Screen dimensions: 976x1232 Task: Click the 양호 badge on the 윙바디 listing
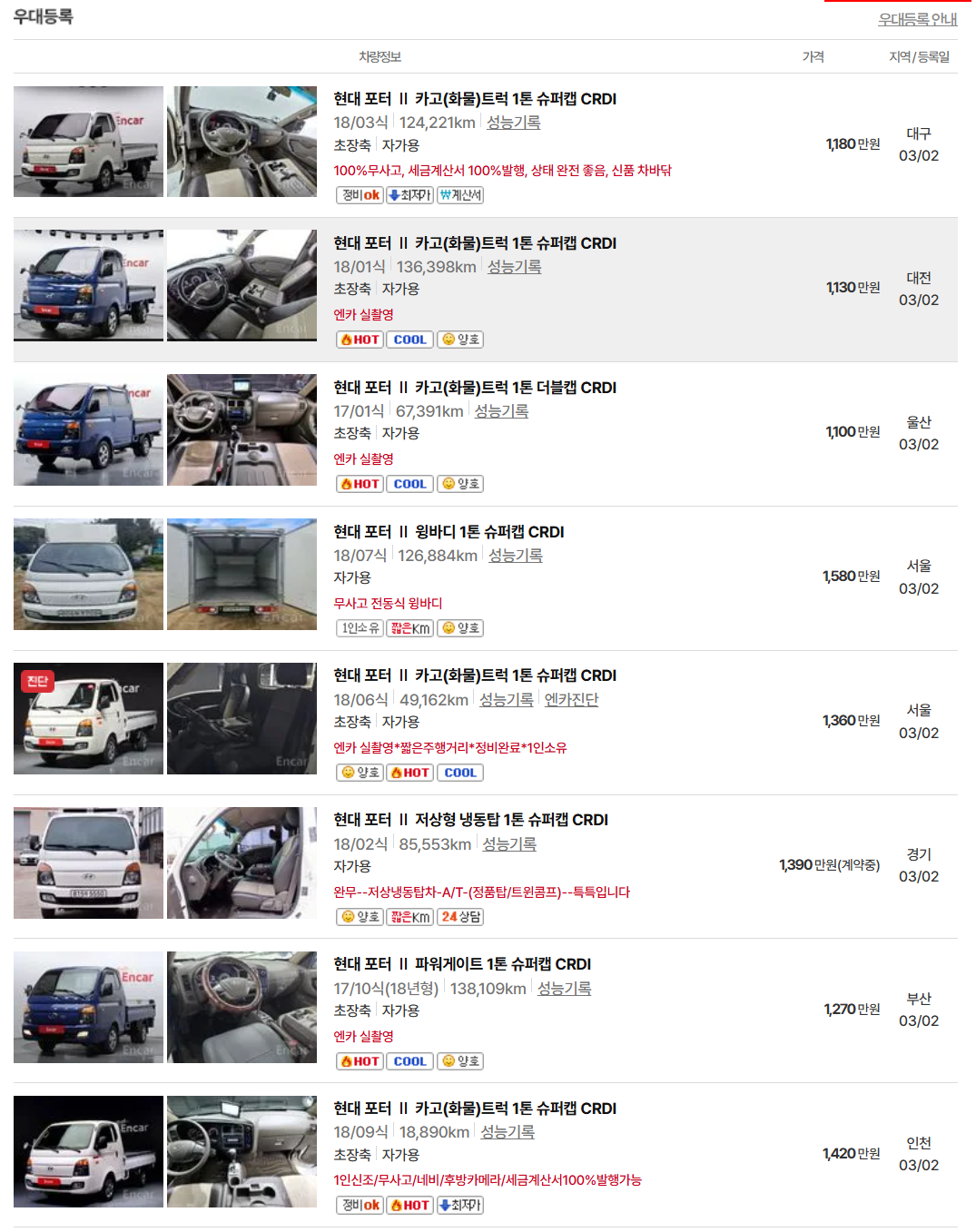click(x=460, y=627)
